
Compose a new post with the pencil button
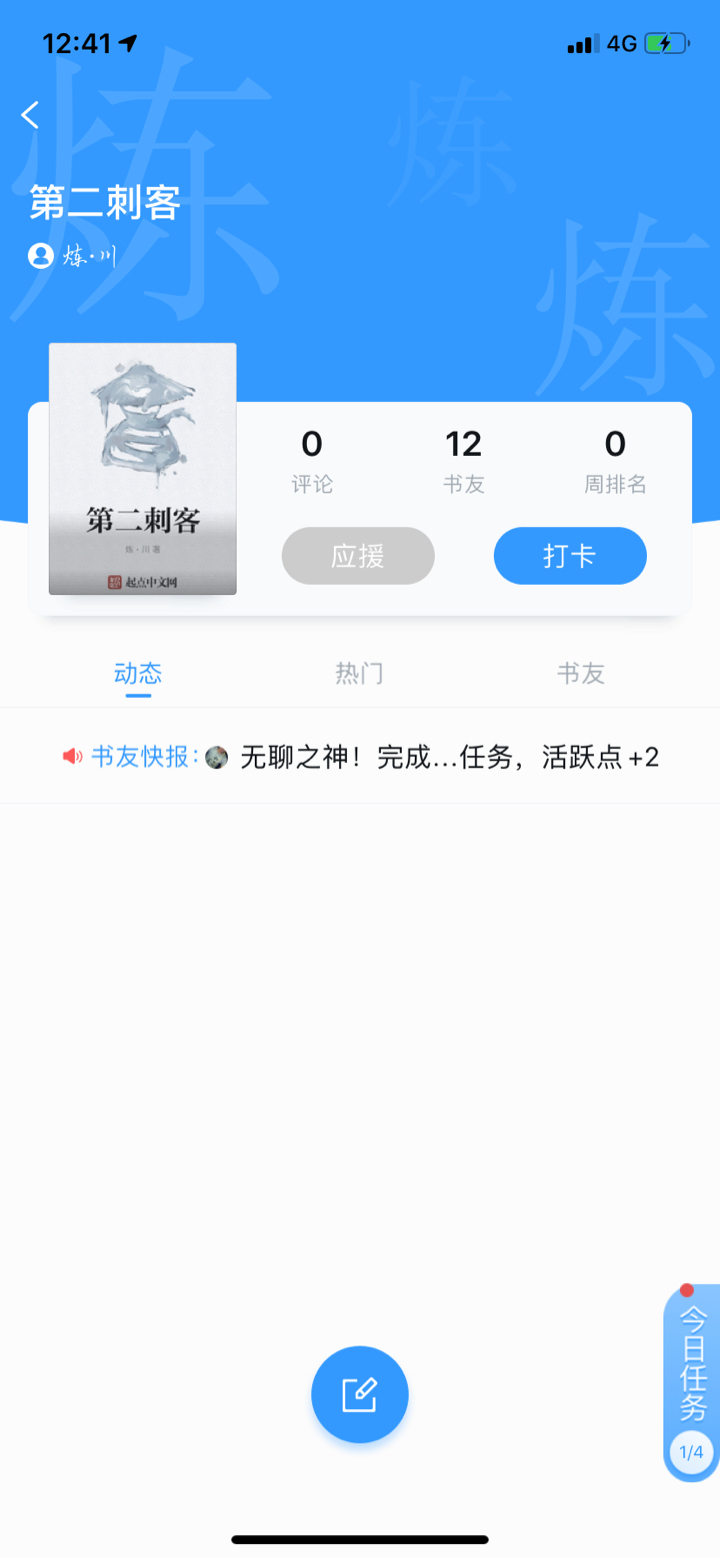tap(360, 1394)
